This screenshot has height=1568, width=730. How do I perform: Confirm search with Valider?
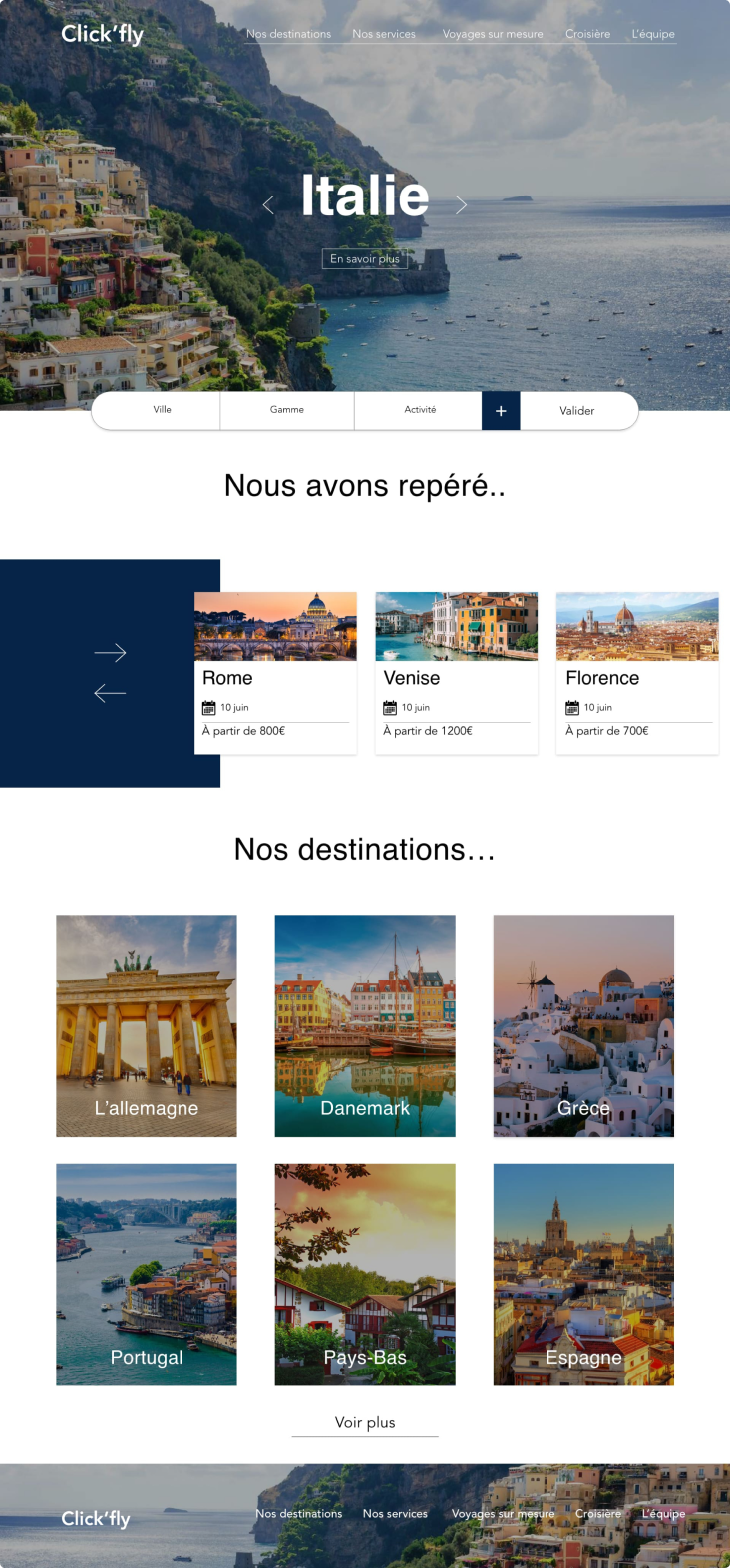click(577, 411)
